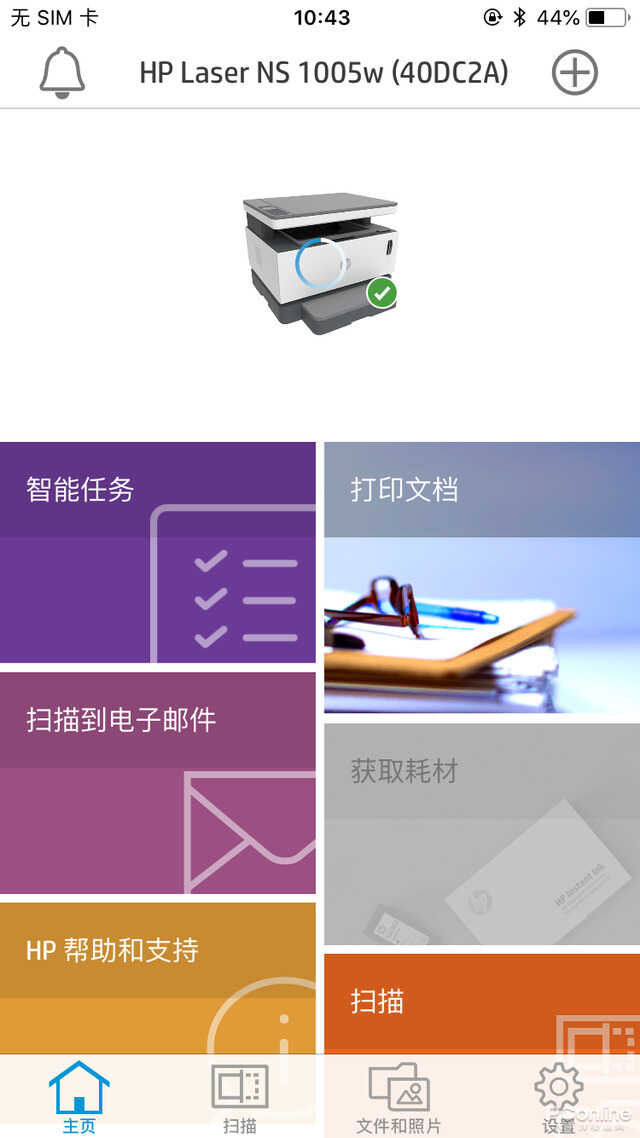Open HP 帮助和支持 tile

pyautogui.click(x=157, y=977)
